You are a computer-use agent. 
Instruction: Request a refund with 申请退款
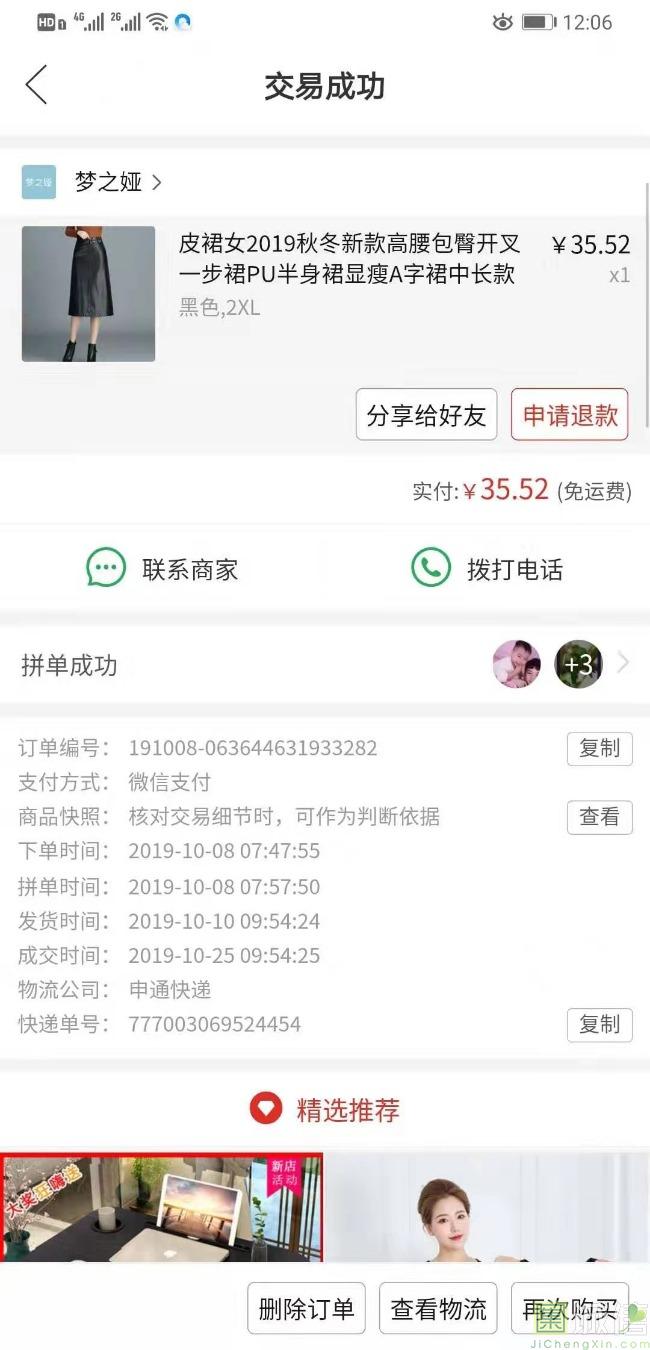pos(570,415)
